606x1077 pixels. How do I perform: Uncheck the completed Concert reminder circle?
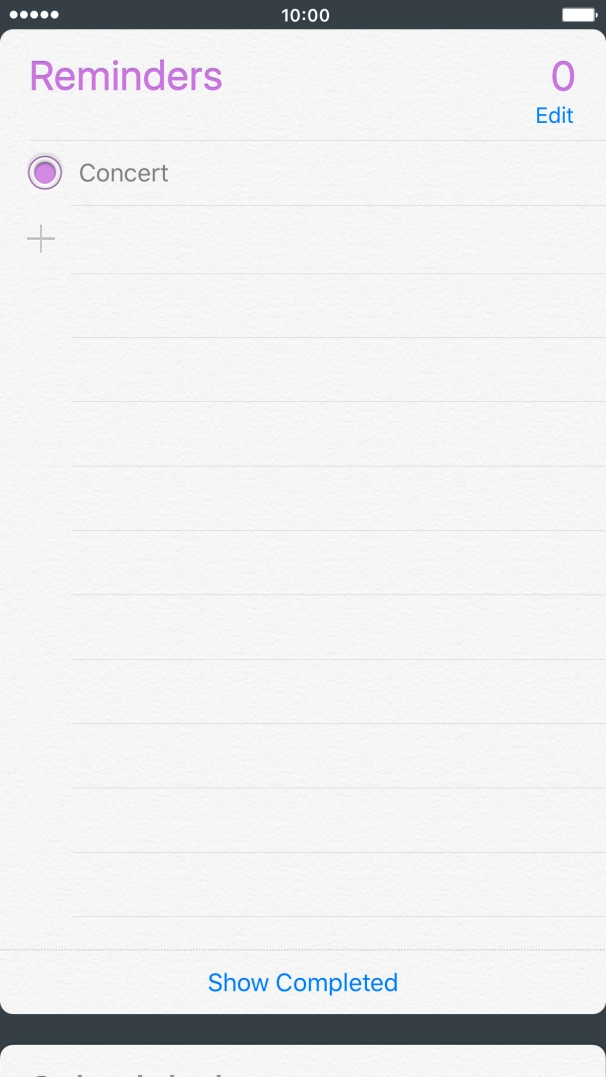coord(45,173)
